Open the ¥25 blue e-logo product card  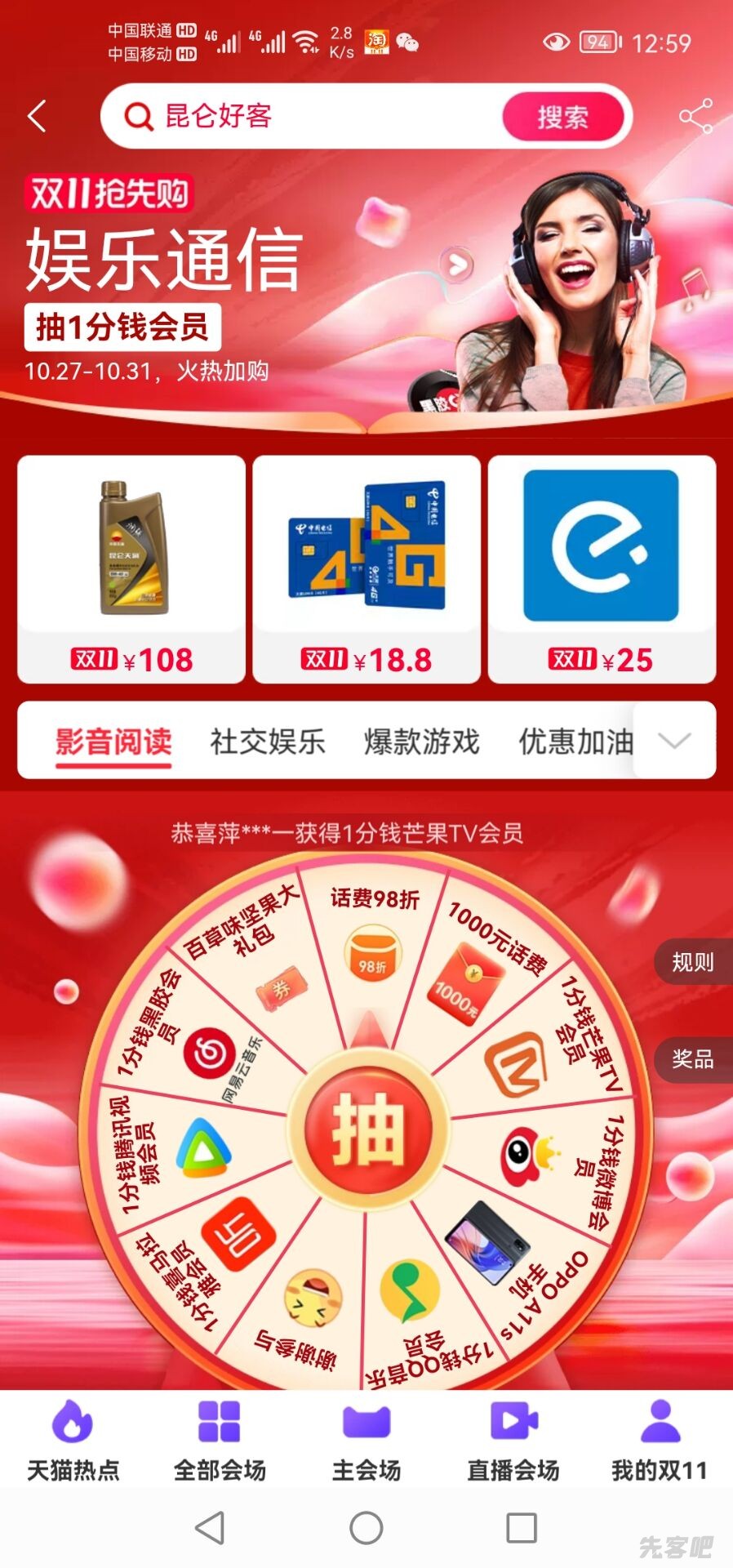[602, 569]
